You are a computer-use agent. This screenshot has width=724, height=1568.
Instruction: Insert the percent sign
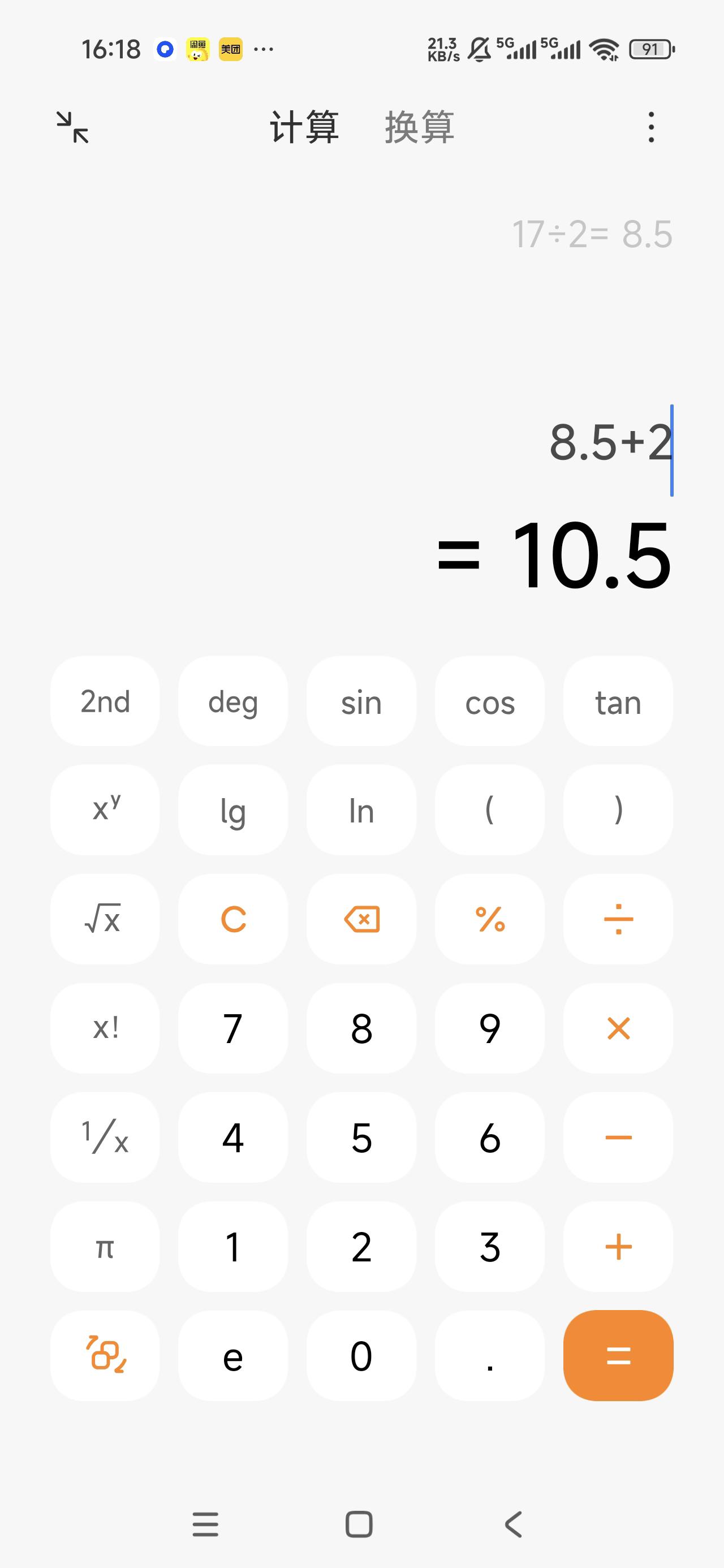coord(490,919)
